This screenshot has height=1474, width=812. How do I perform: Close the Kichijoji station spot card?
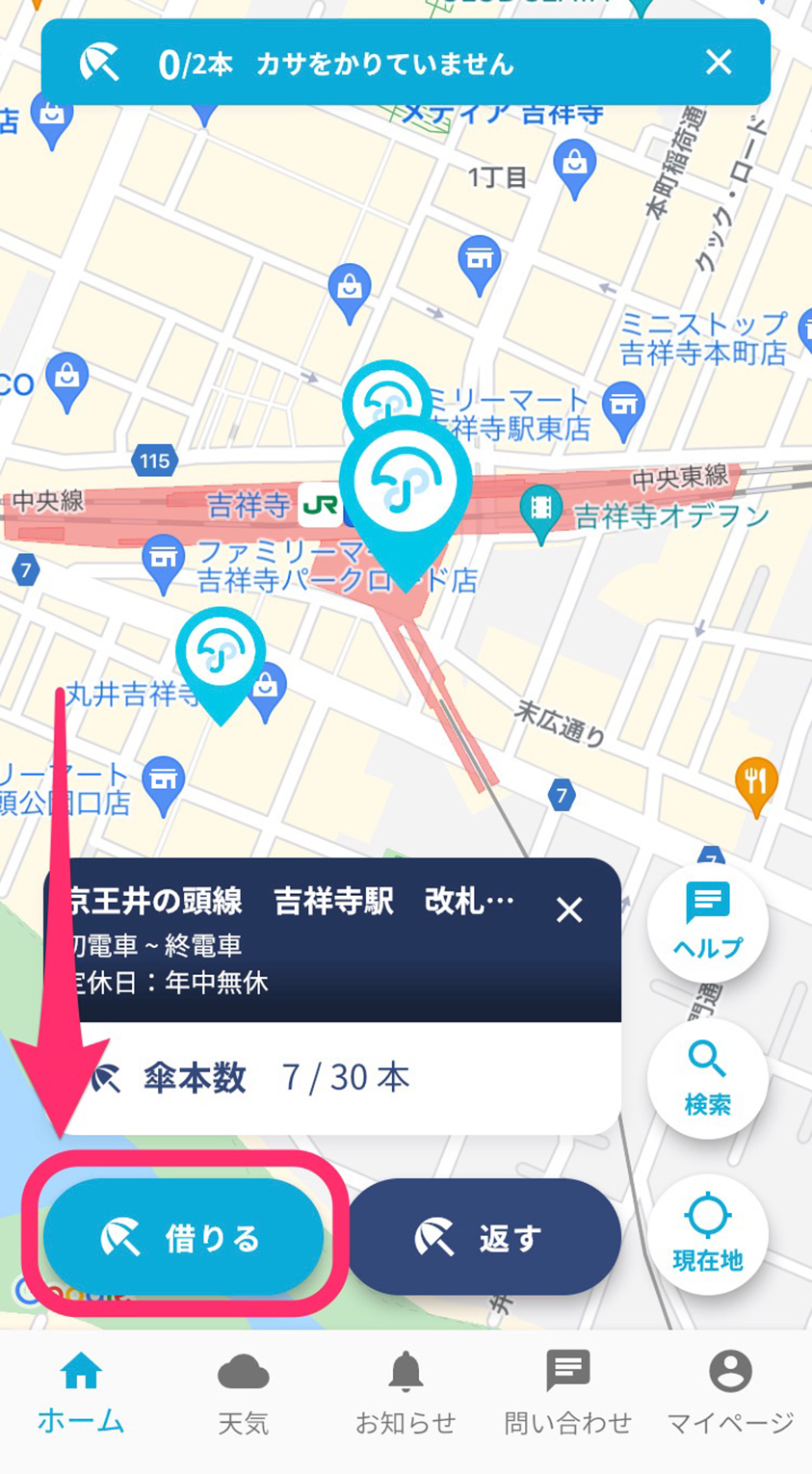[569, 909]
